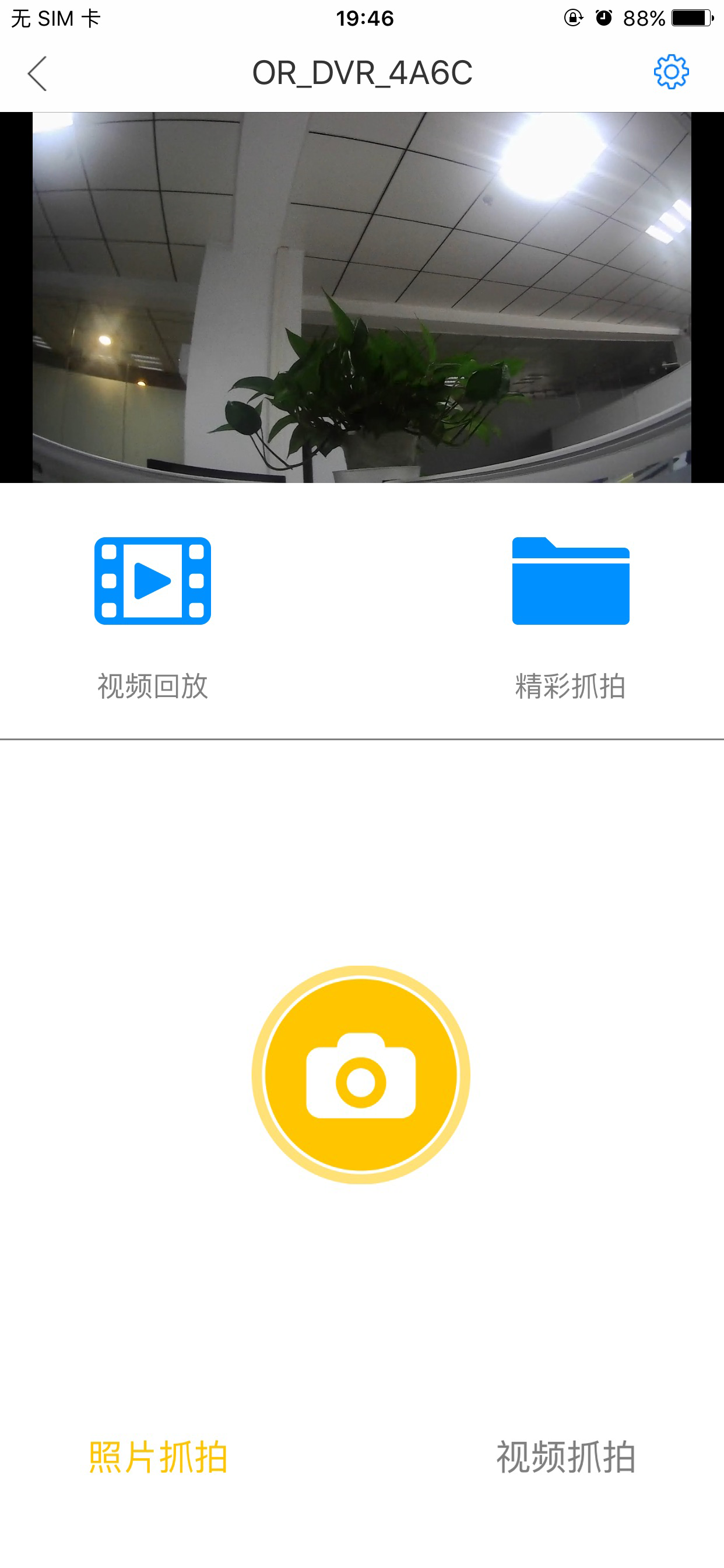This screenshot has width=724, height=1568.
Task: Open video playback via the 视频回放 label
Action: (153, 687)
